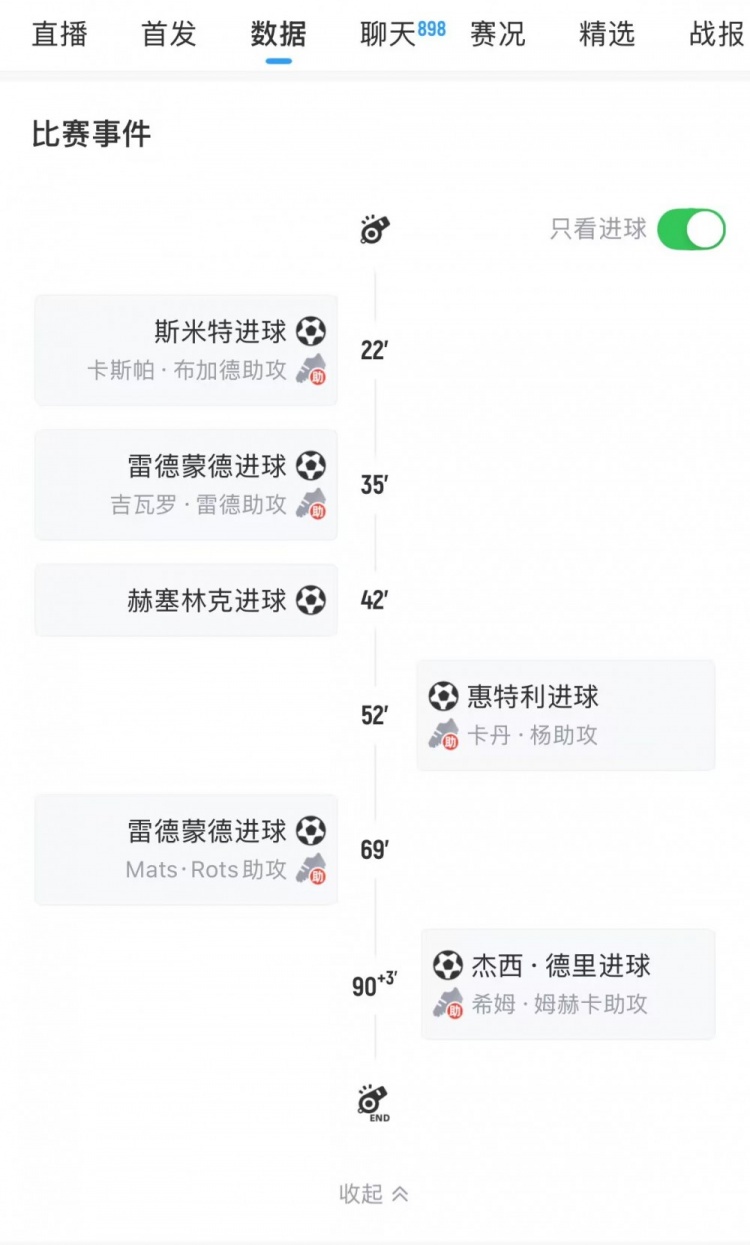
Task: Open the 首发 lineup tab
Action: (169, 34)
